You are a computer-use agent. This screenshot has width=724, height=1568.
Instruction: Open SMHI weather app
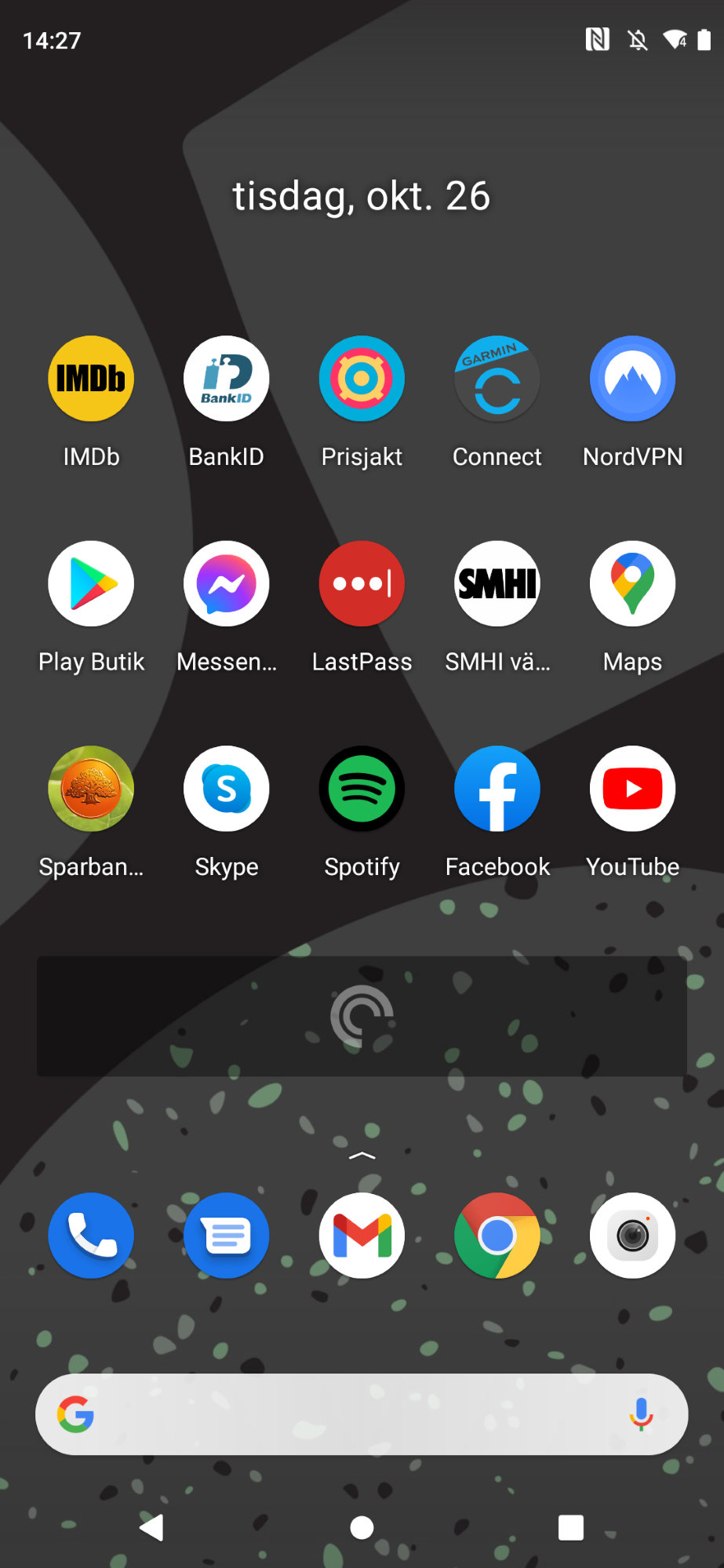[x=497, y=584]
